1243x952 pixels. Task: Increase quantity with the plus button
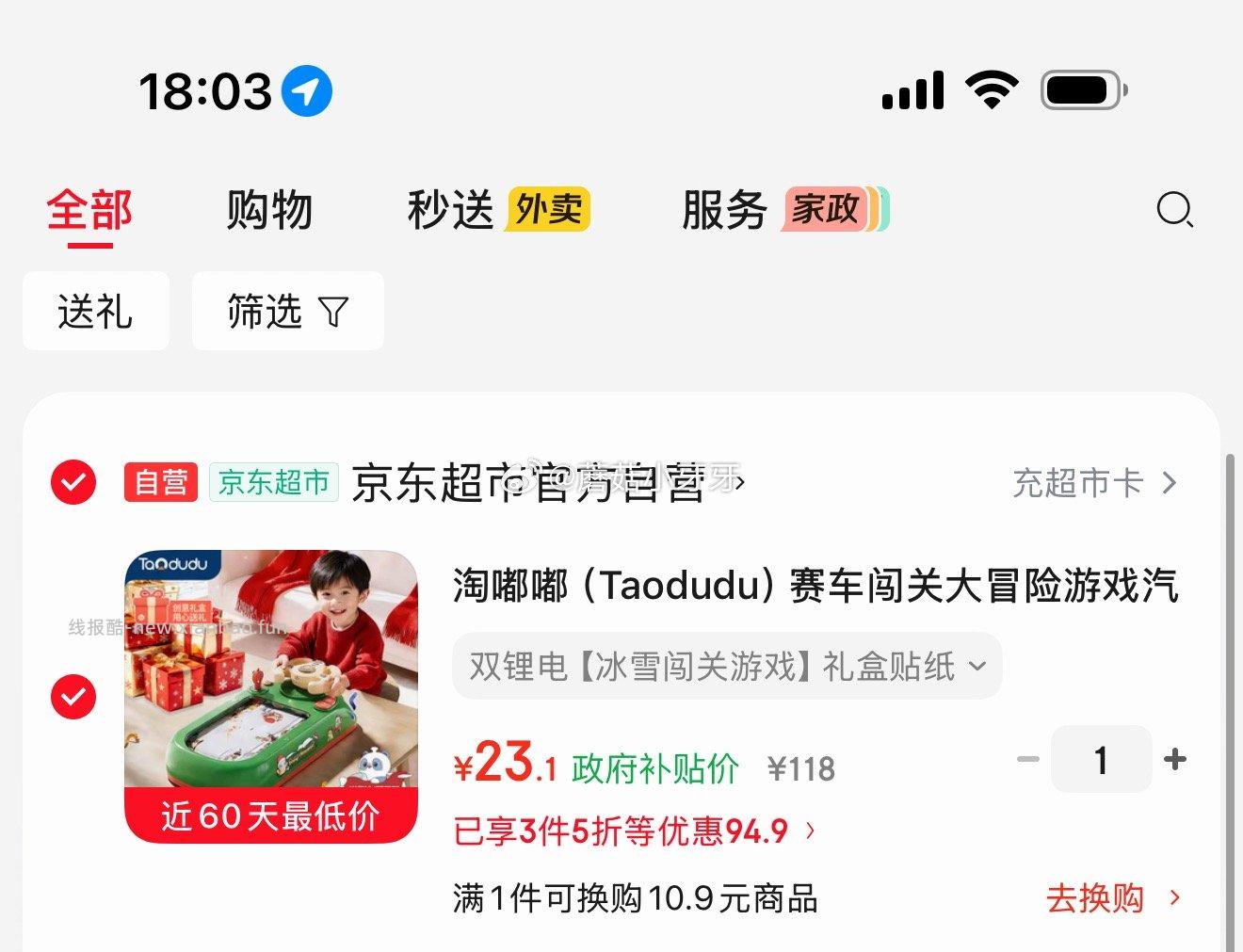pyautogui.click(x=1175, y=759)
